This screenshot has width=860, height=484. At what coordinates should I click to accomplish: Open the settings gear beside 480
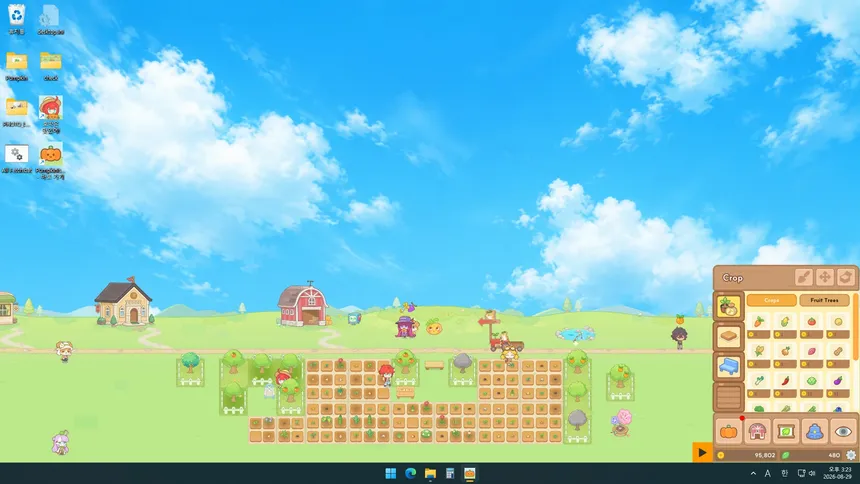[x=851, y=455]
